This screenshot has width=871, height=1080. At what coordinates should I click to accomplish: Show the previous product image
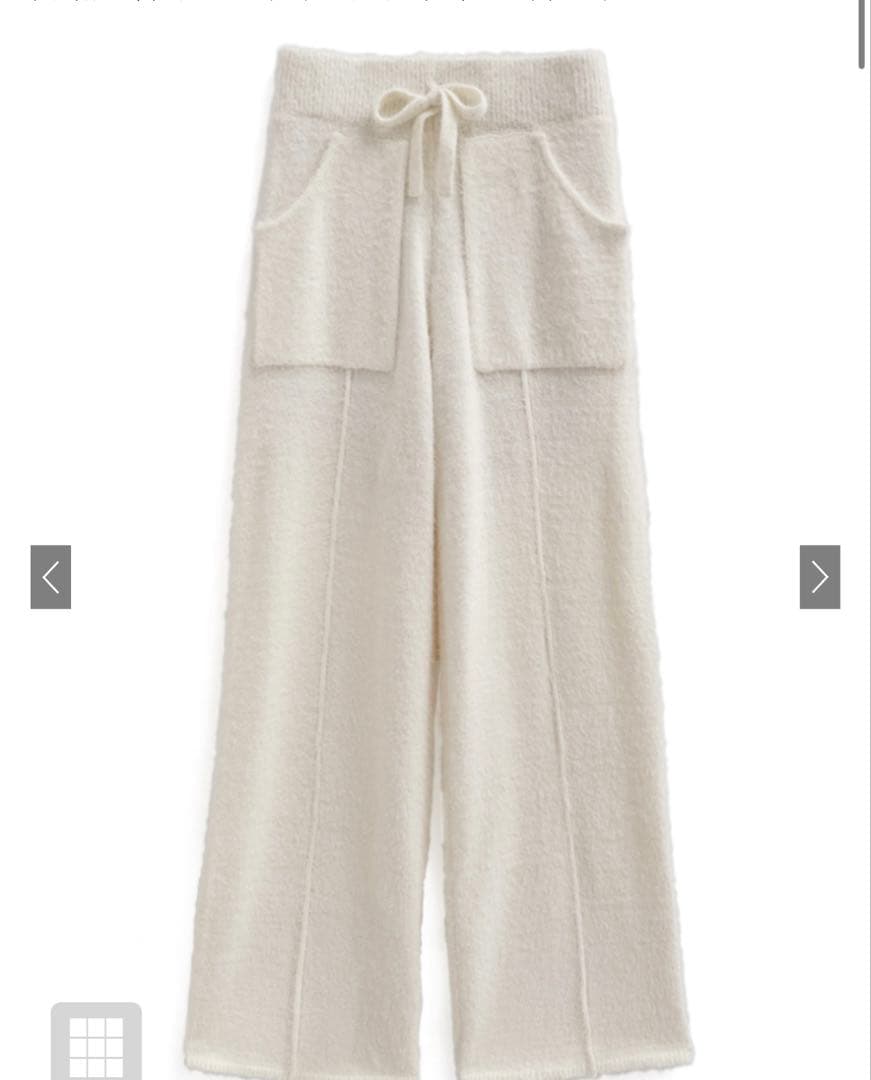click(51, 577)
